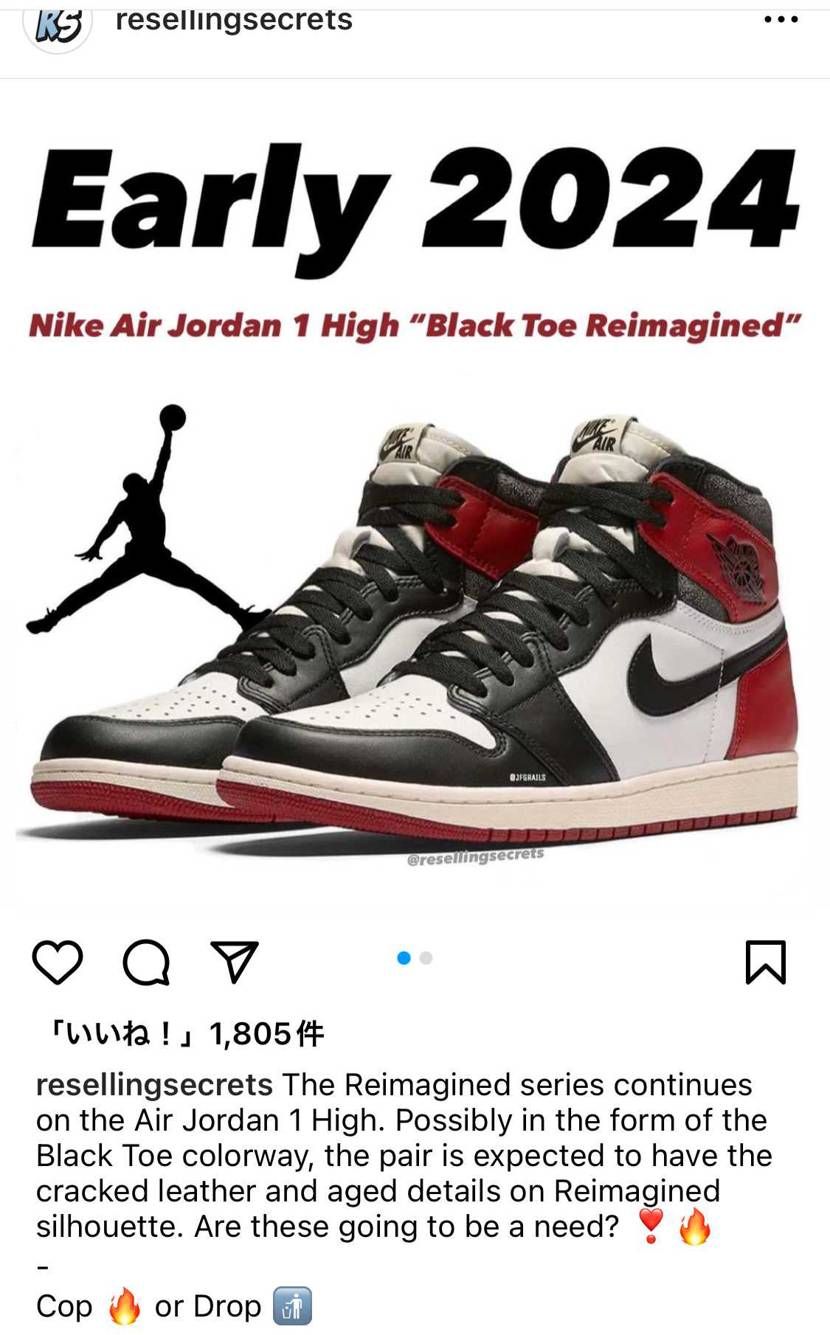Like this post with the heart icon
Screen dimensions: 830x1335
[x=57, y=962]
